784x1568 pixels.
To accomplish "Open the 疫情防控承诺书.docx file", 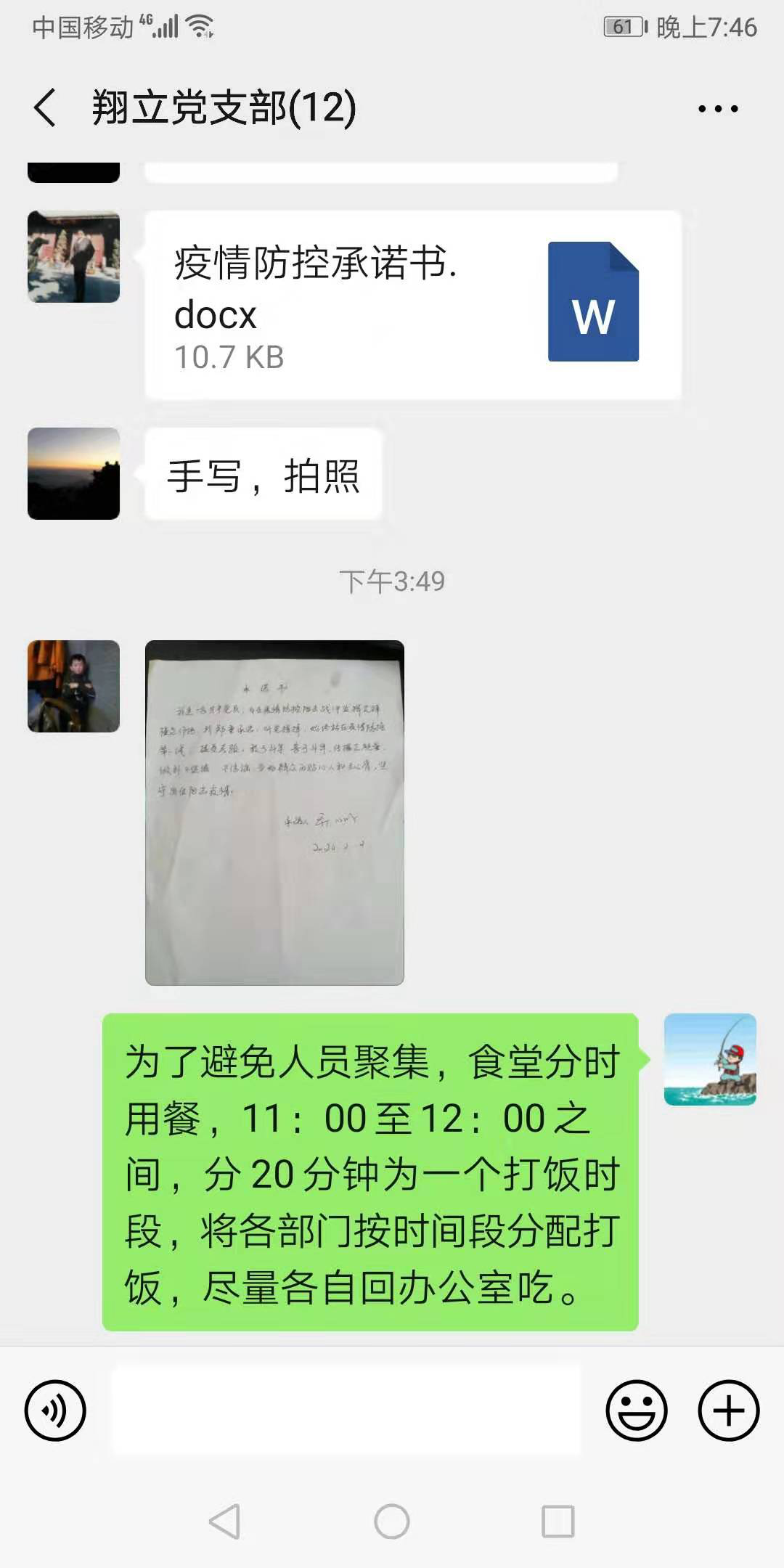I will click(412, 305).
